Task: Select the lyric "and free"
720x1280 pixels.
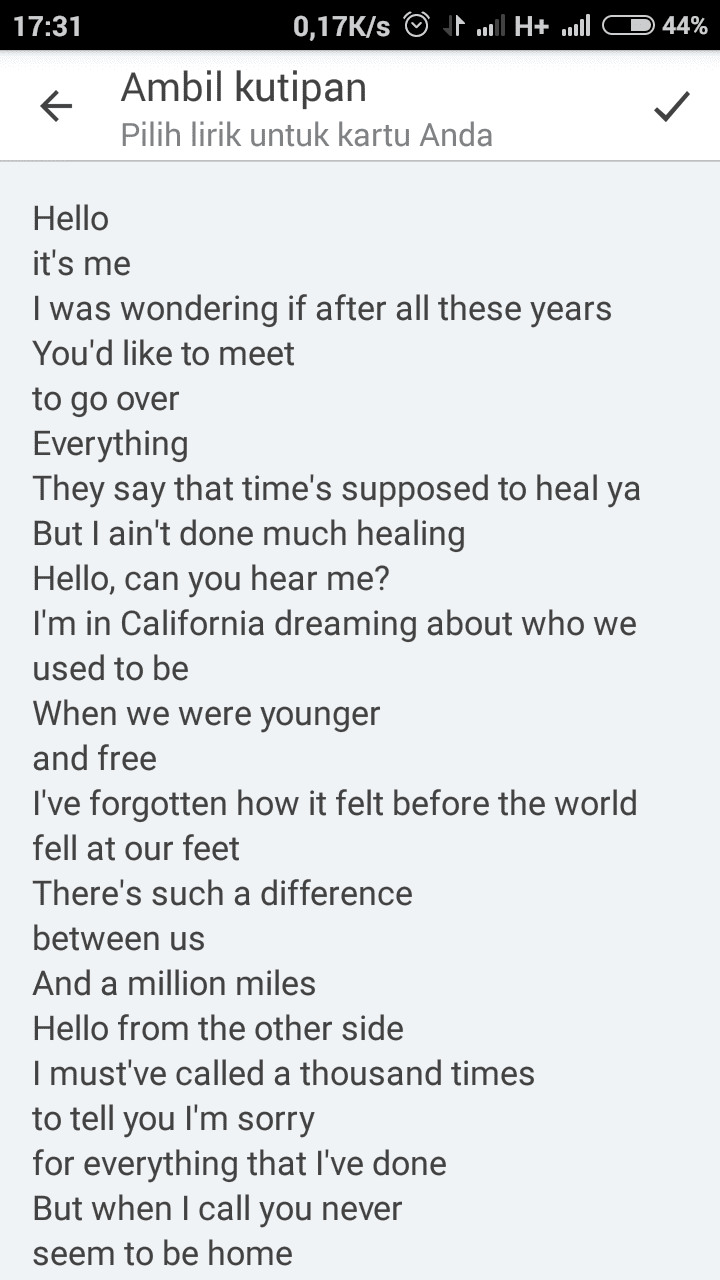Action: coord(95,758)
